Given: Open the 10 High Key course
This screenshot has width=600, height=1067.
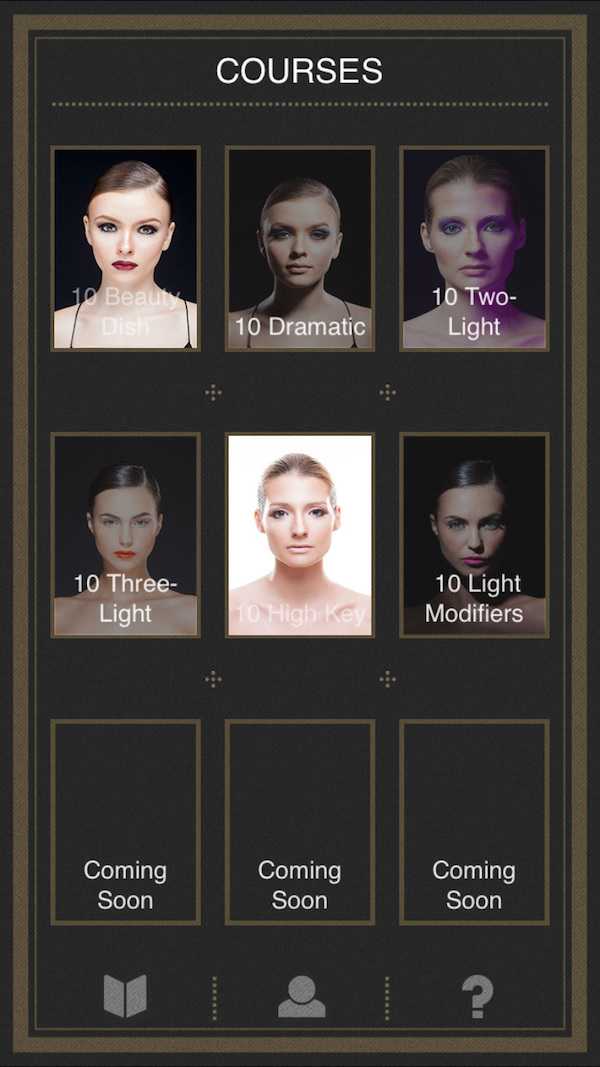Looking at the screenshot, I should point(300,535).
